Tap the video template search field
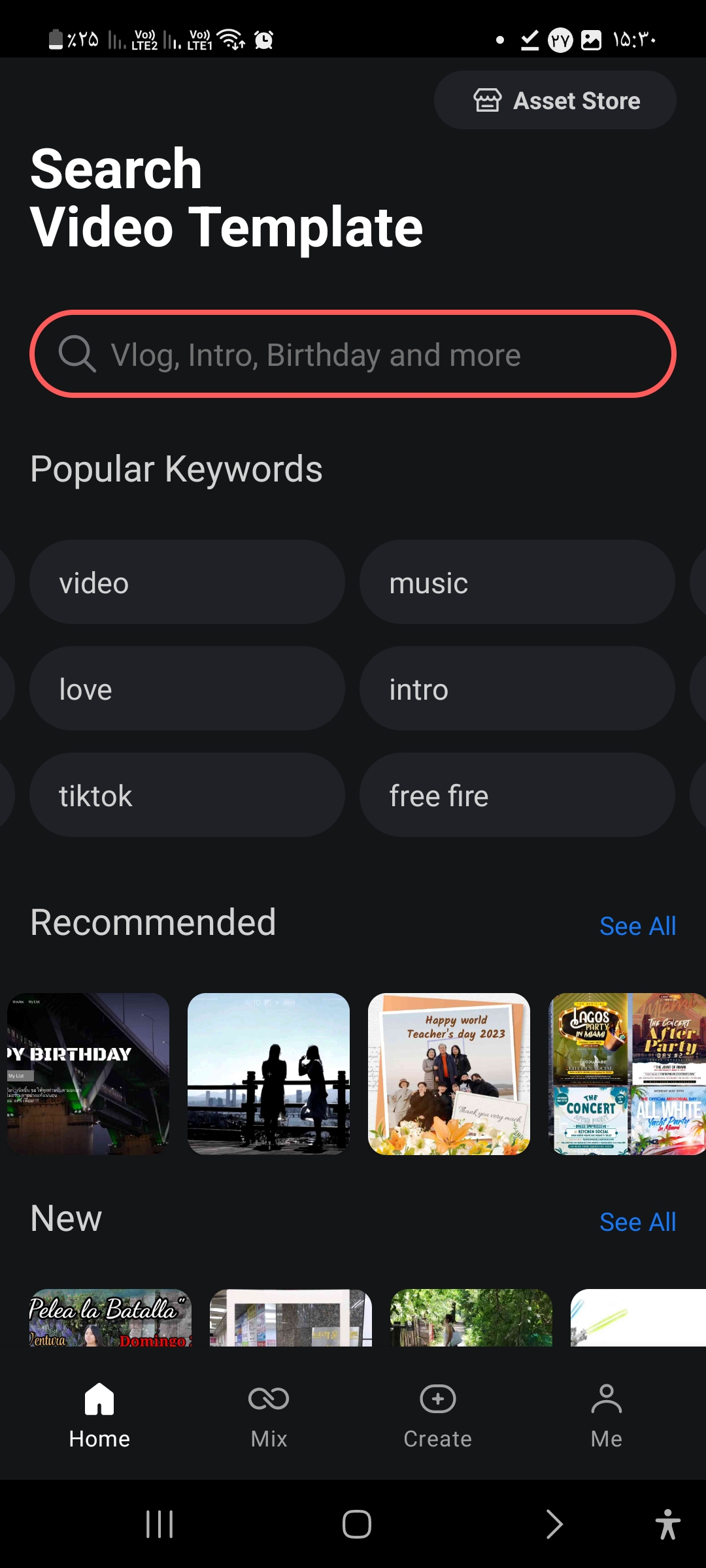 353,354
